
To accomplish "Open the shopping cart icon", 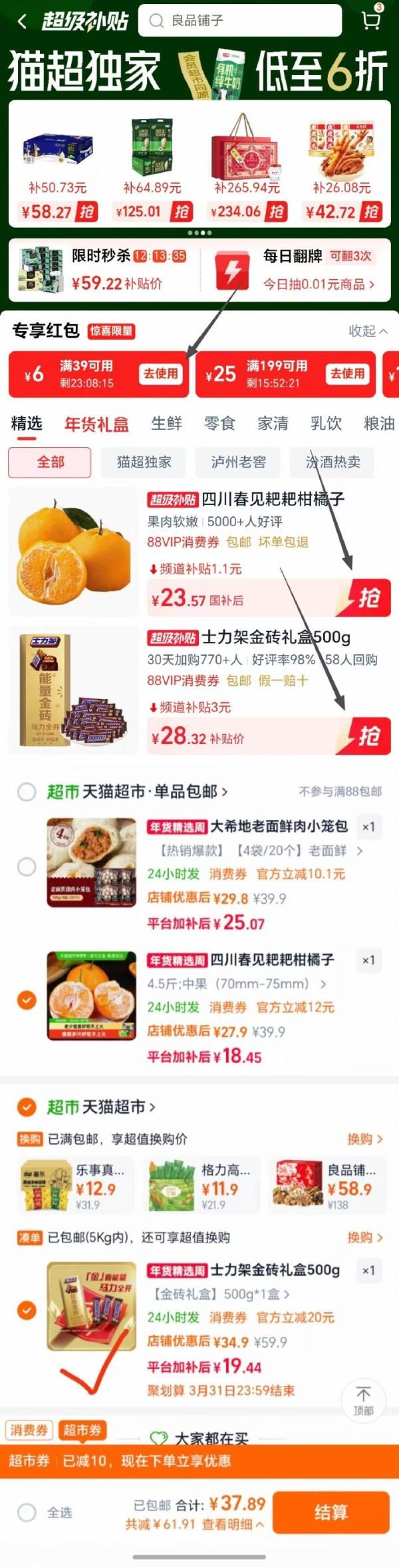I will point(371,20).
